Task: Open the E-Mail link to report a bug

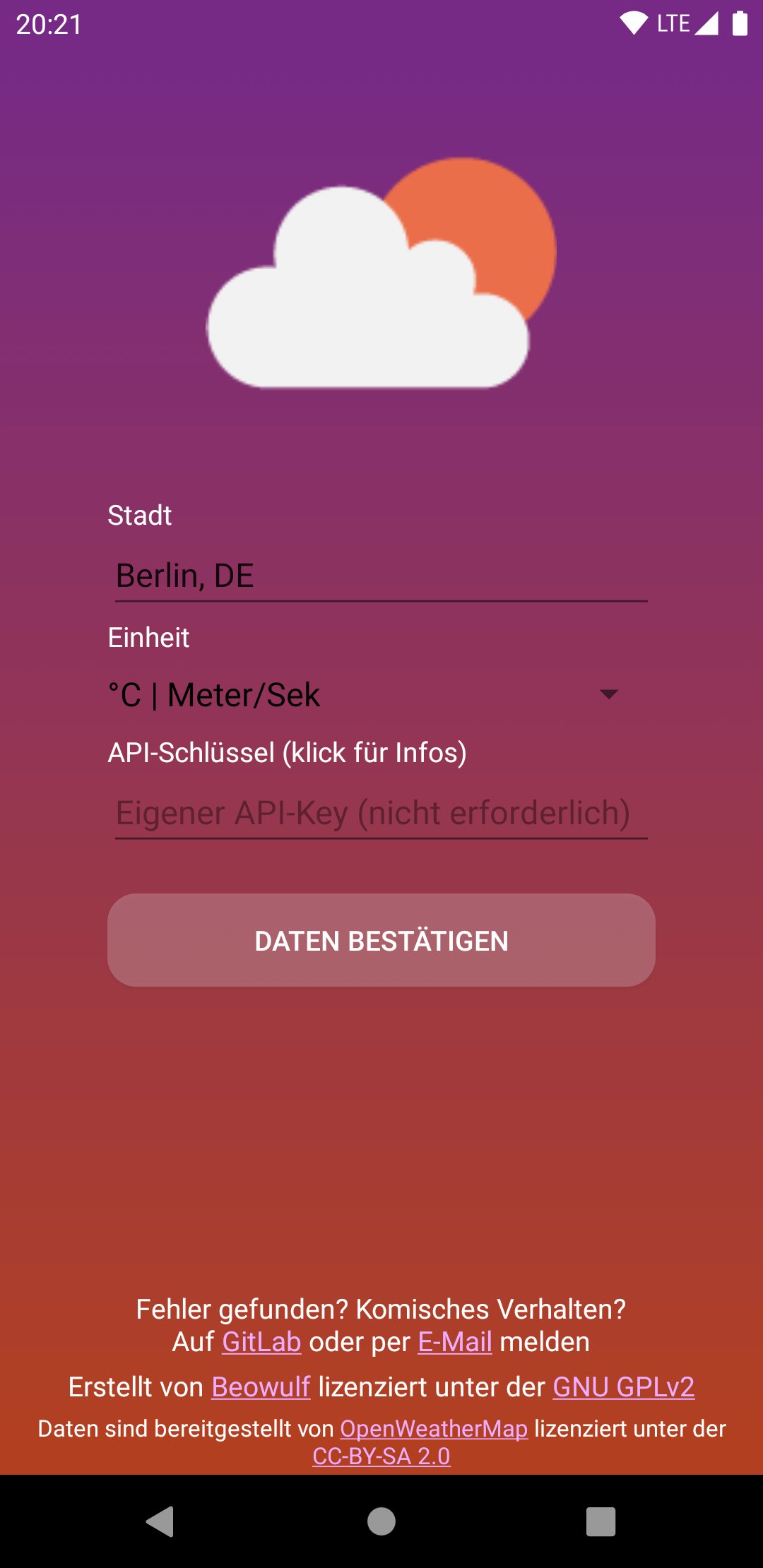Action: pos(454,1342)
